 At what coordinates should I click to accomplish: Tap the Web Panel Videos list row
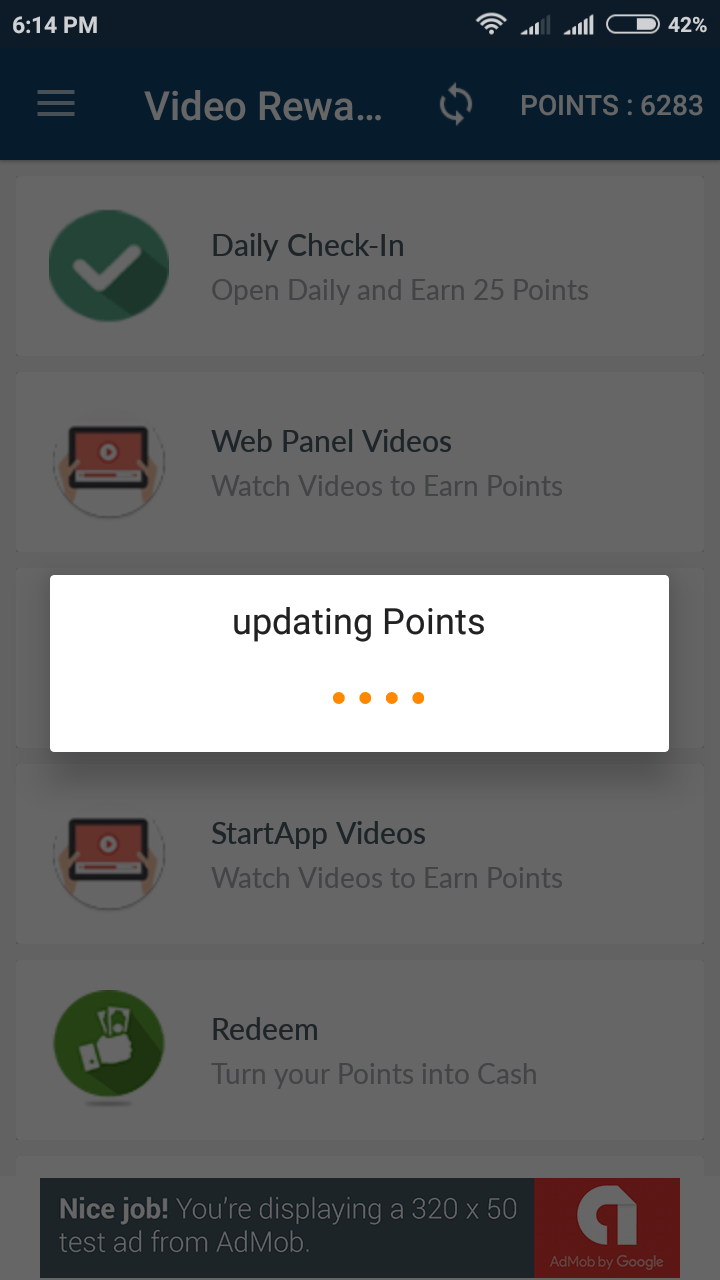(360, 461)
